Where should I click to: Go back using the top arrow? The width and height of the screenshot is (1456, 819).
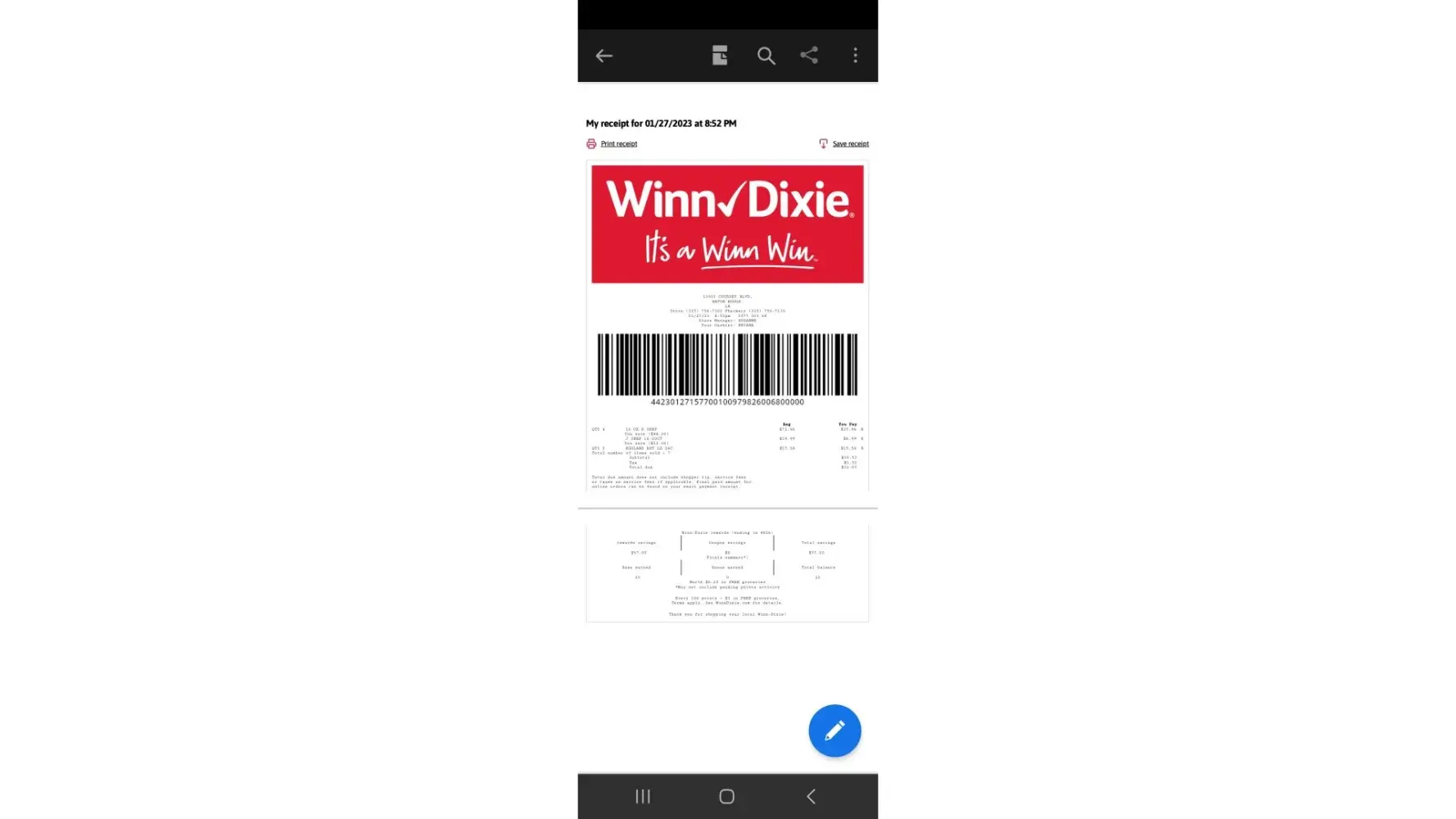pyautogui.click(x=604, y=56)
